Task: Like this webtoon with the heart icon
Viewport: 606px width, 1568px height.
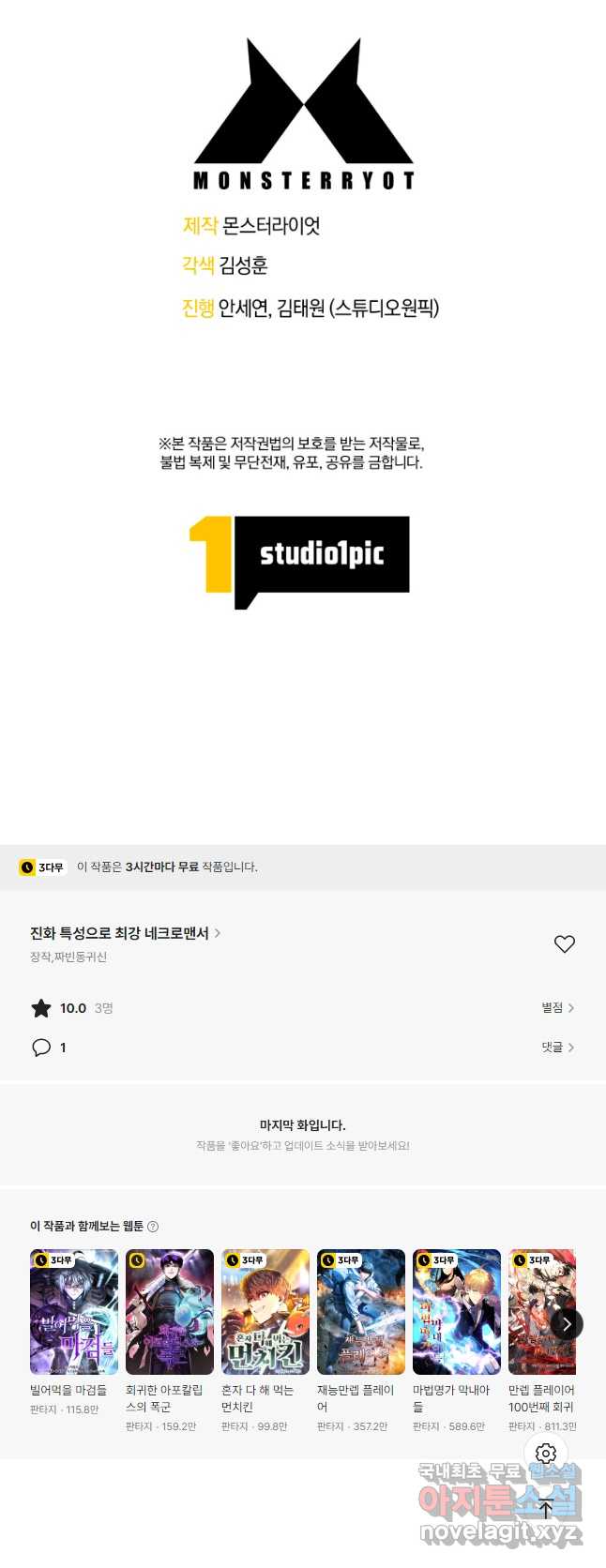Action: coord(564,944)
